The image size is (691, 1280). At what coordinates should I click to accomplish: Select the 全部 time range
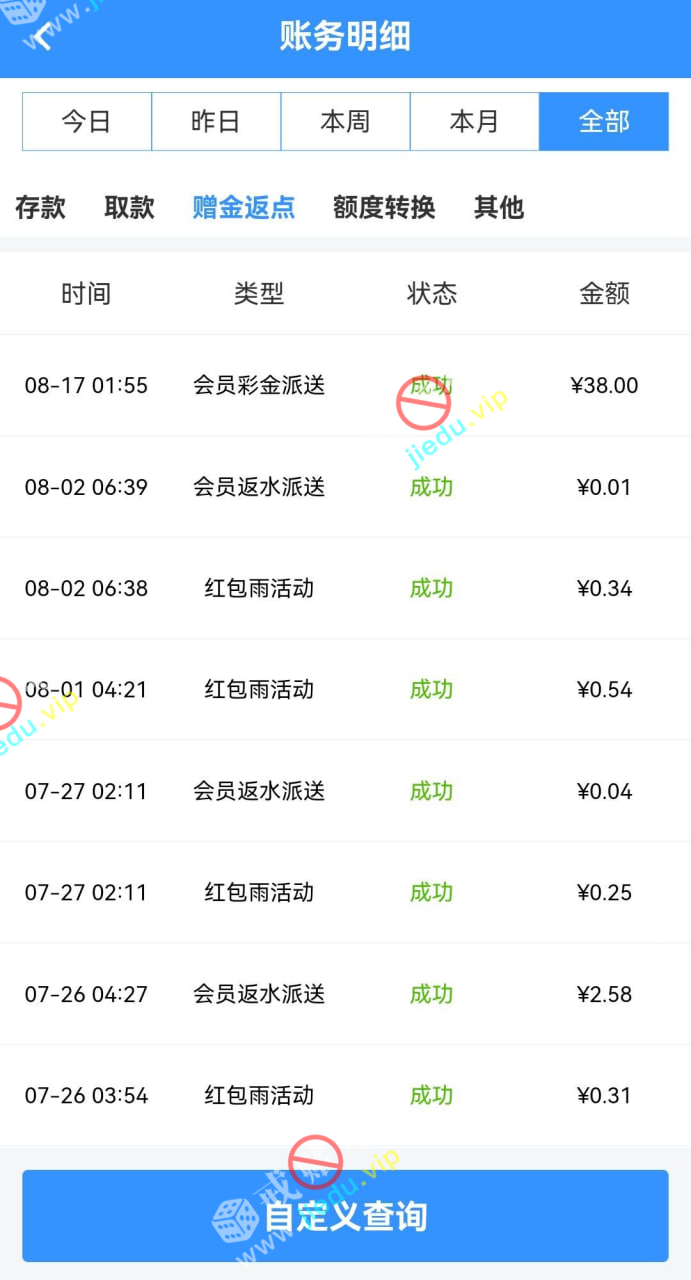click(604, 122)
